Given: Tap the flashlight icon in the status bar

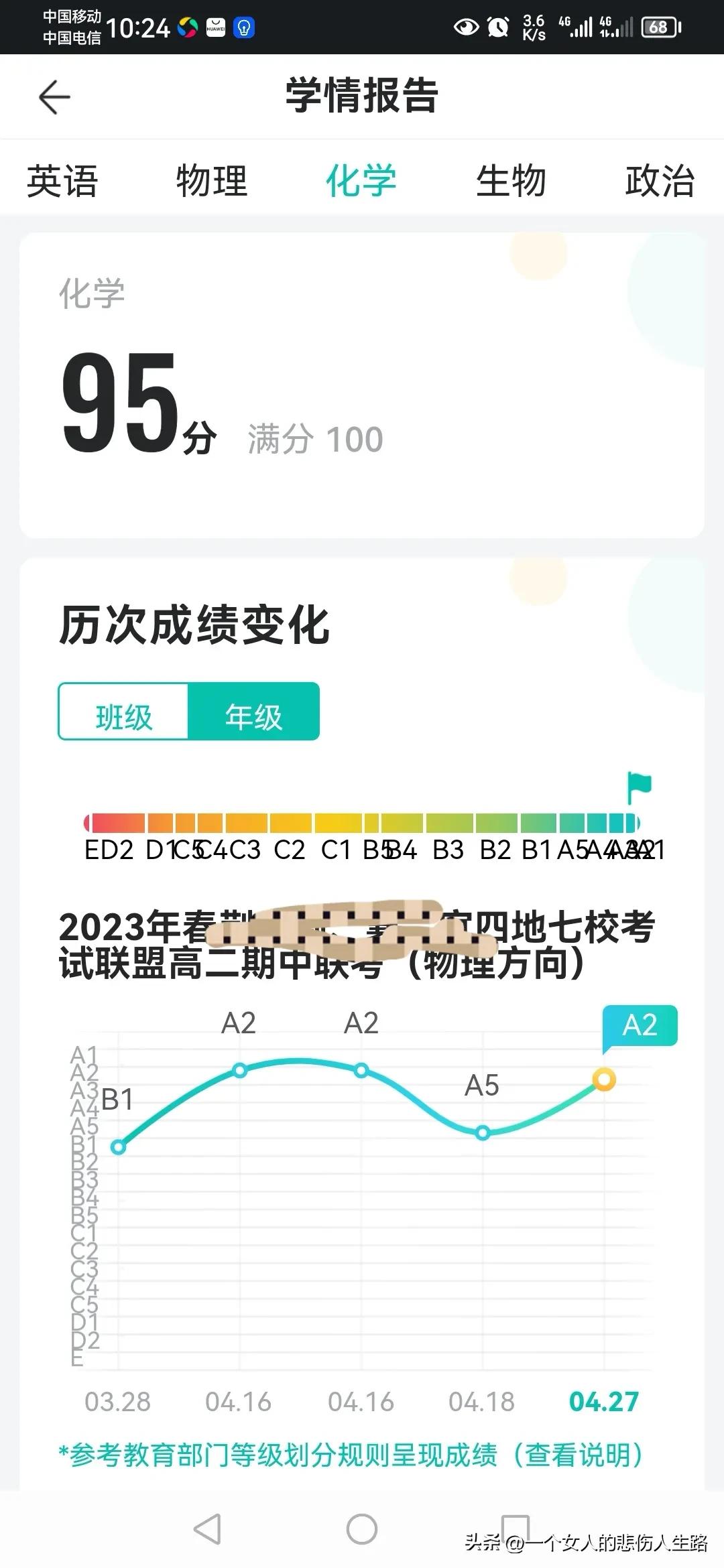Looking at the screenshot, I should (243, 27).
